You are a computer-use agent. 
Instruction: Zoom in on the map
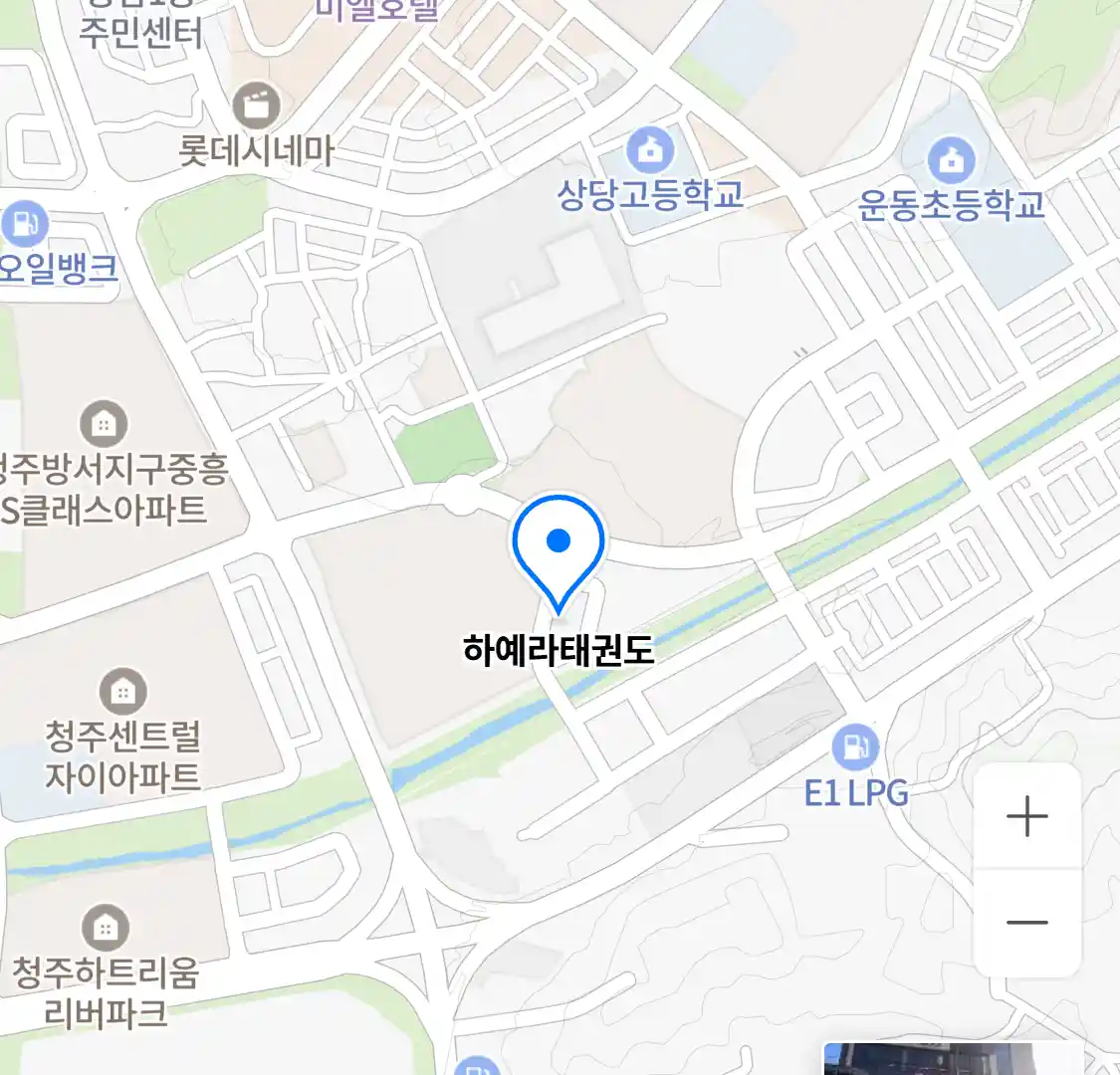1026,817
